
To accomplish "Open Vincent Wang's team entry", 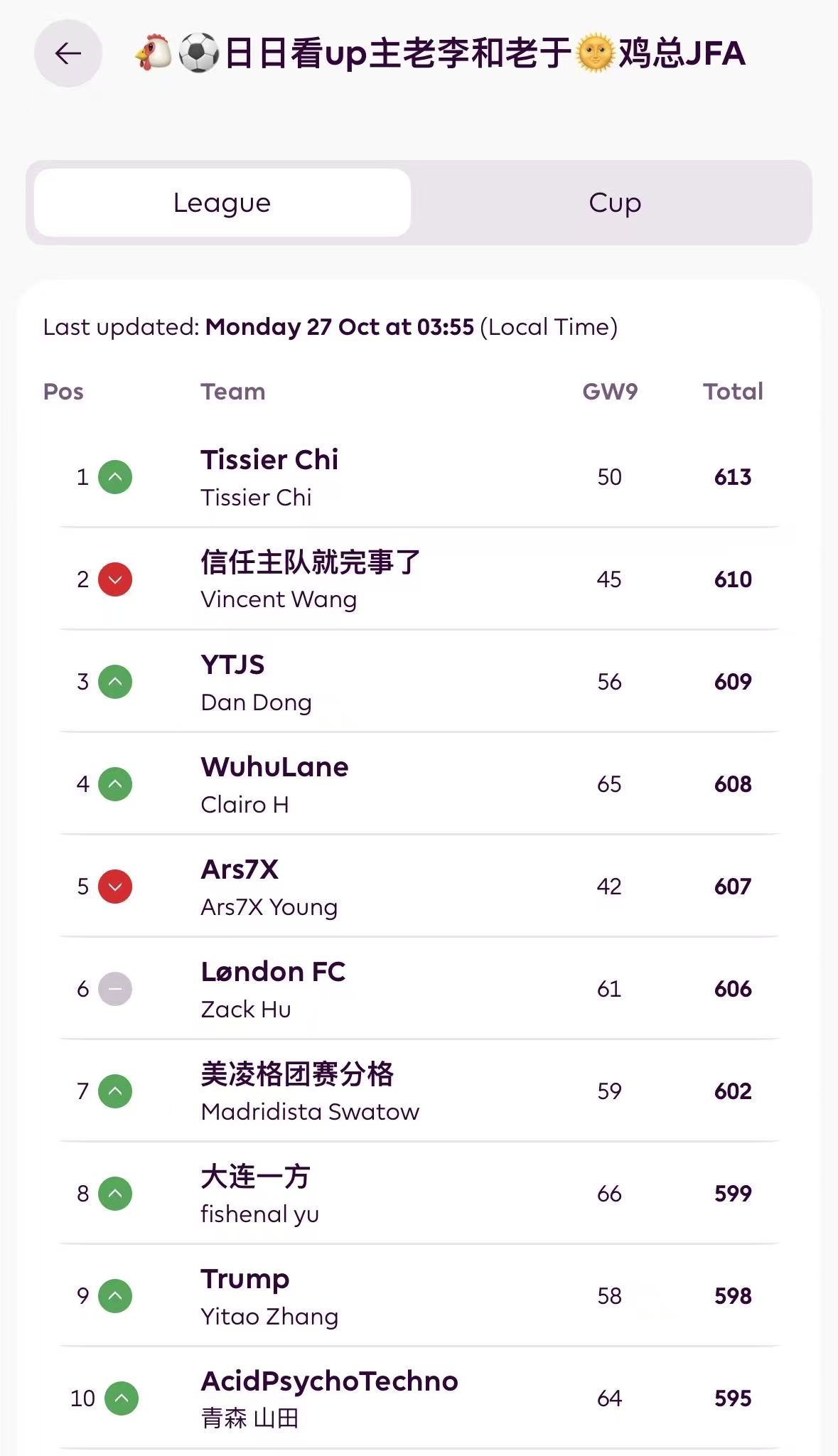I will [x=310, y=579].
